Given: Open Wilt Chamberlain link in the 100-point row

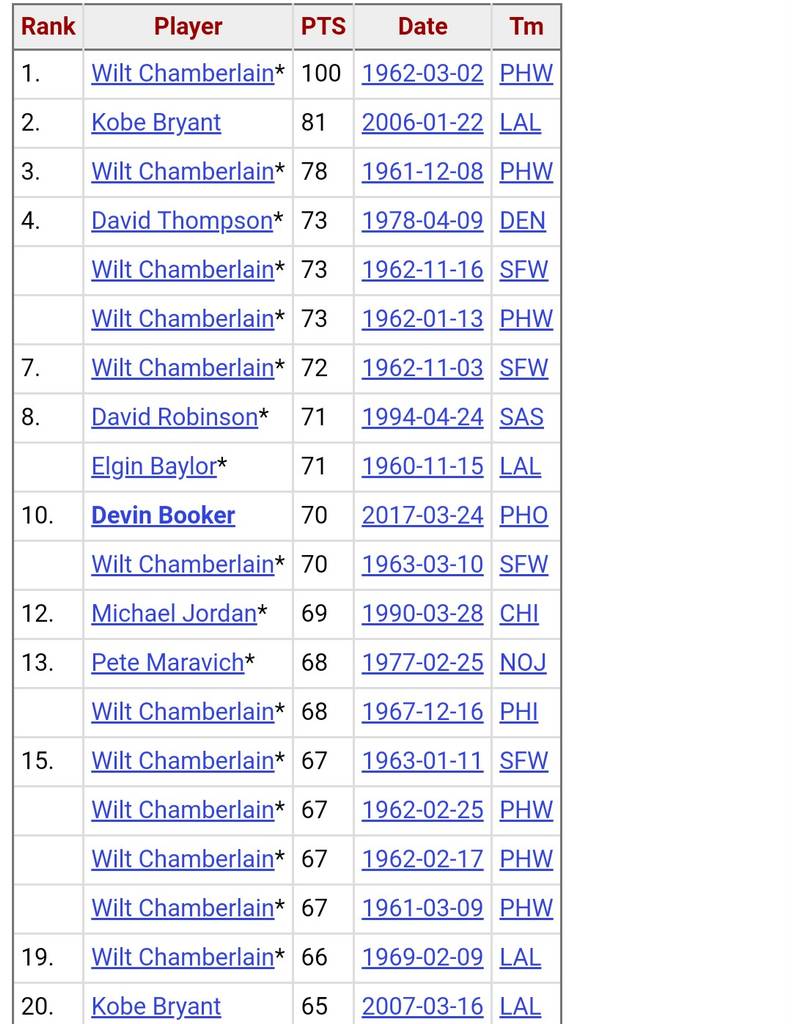Looking at the screenshot, I should tap(182, 74).
